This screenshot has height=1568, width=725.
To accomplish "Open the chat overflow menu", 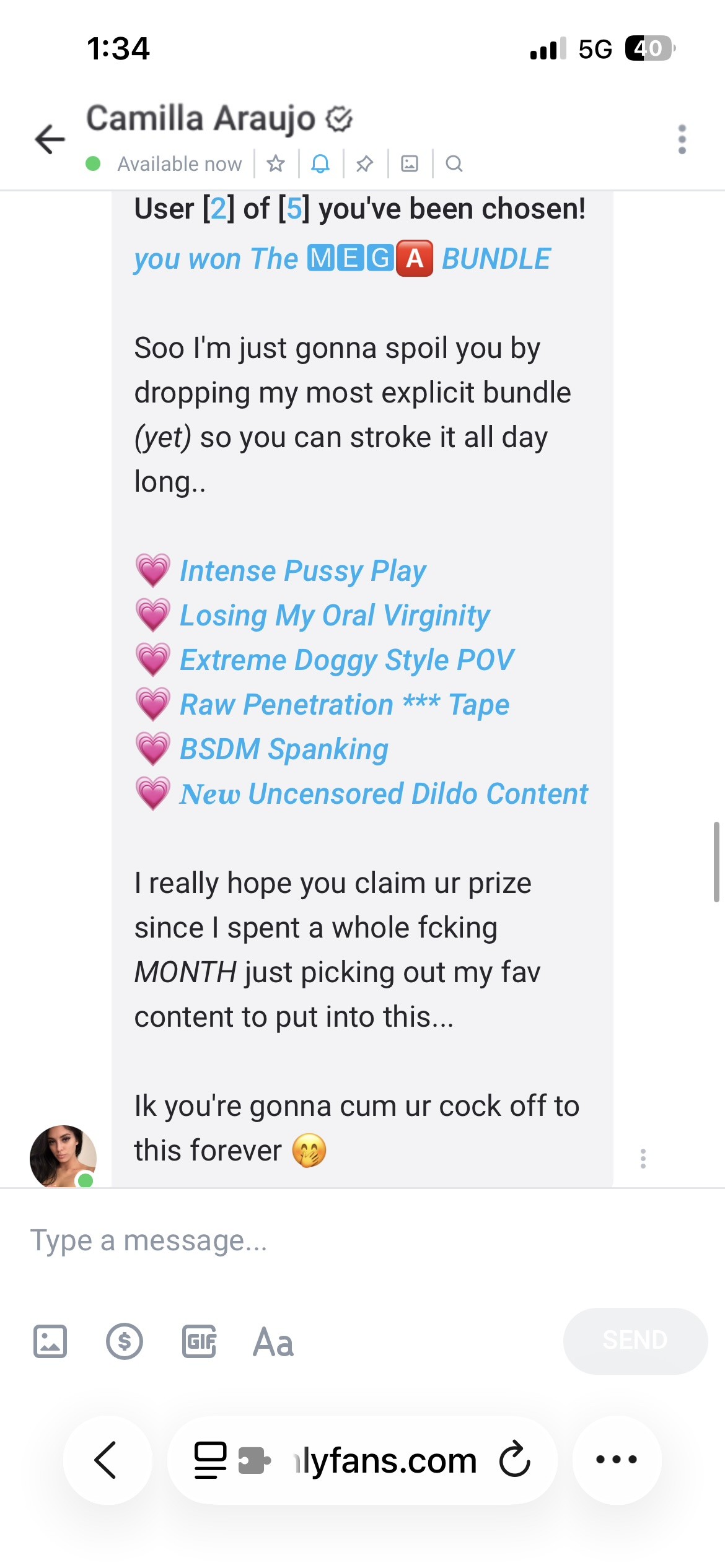I will click(x=682, y=139).
